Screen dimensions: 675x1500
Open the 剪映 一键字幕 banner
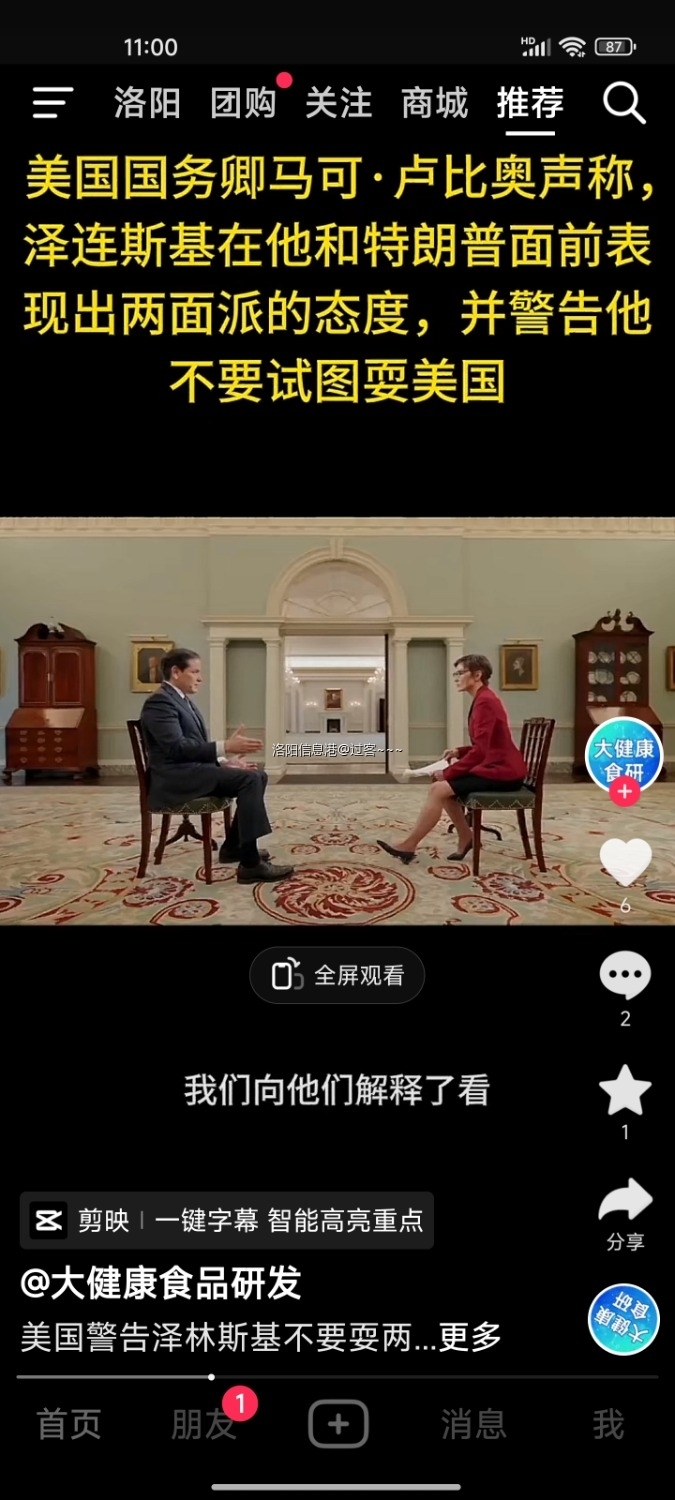coord(227,1220)
